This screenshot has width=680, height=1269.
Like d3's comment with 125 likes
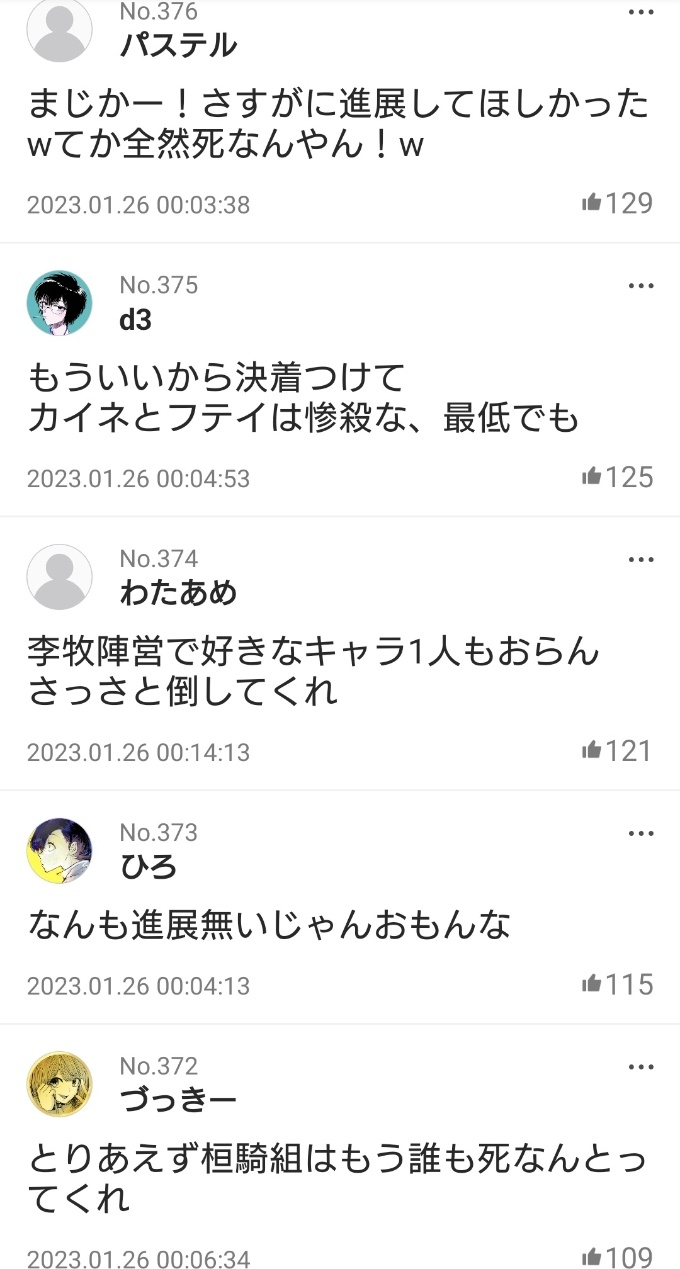591,477
